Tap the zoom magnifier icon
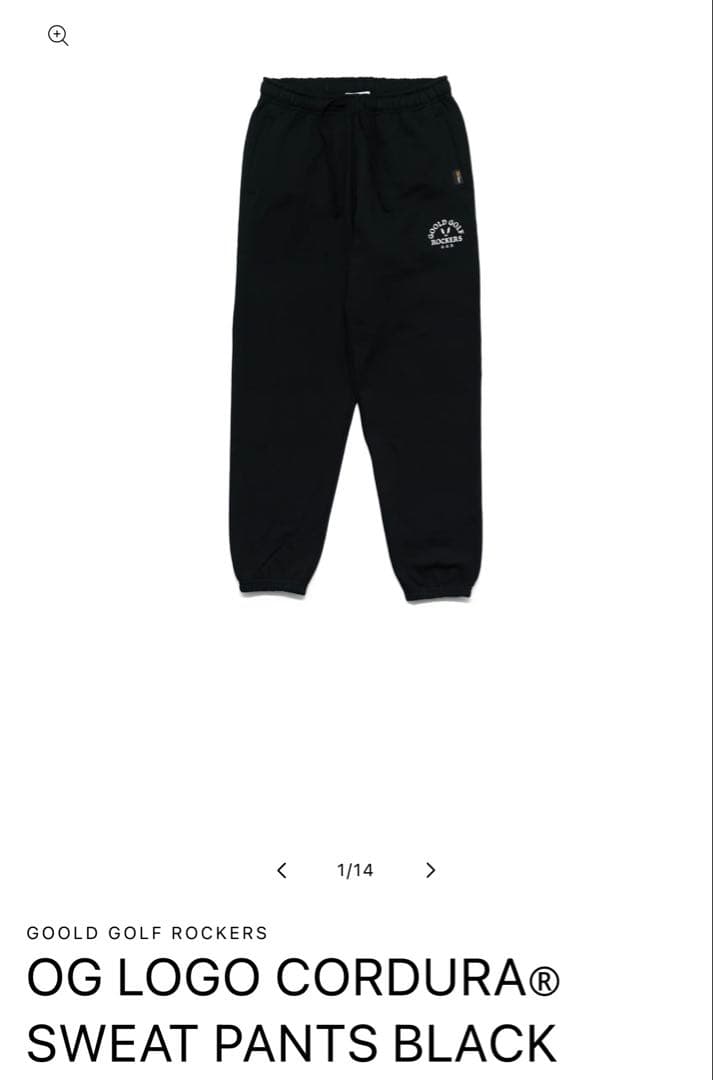Image resolution: width=713 pixels, height=1080 pixels. 58,36
